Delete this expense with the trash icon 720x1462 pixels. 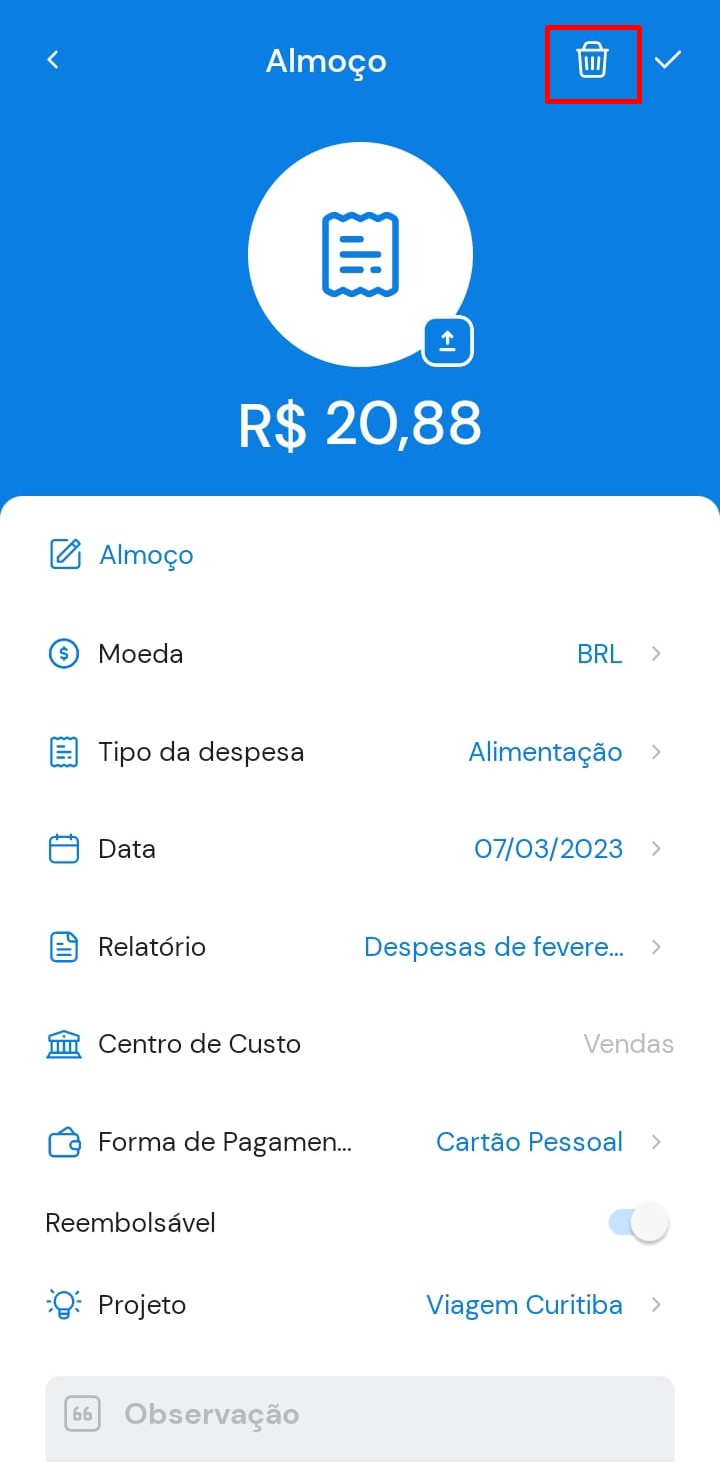(592, 61)
